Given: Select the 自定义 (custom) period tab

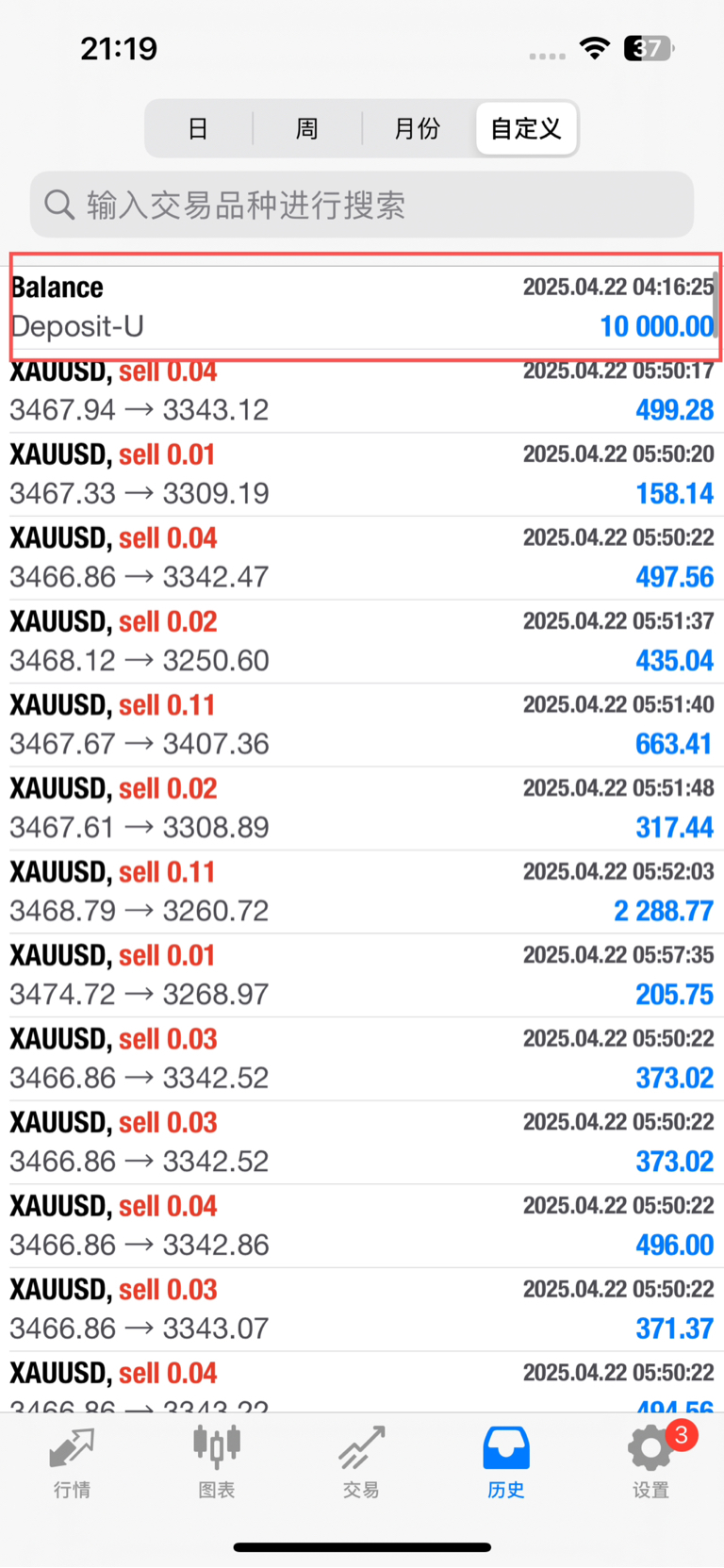Looking at the screenshot, I should (x=526, y=128).
